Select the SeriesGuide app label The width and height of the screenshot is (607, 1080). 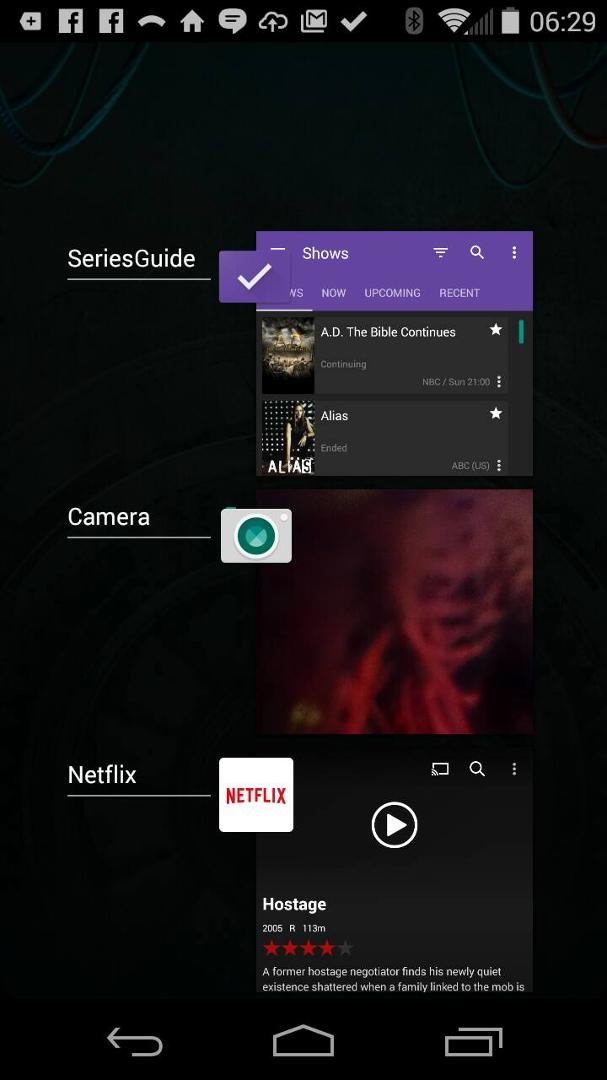(x=132, y=258)
